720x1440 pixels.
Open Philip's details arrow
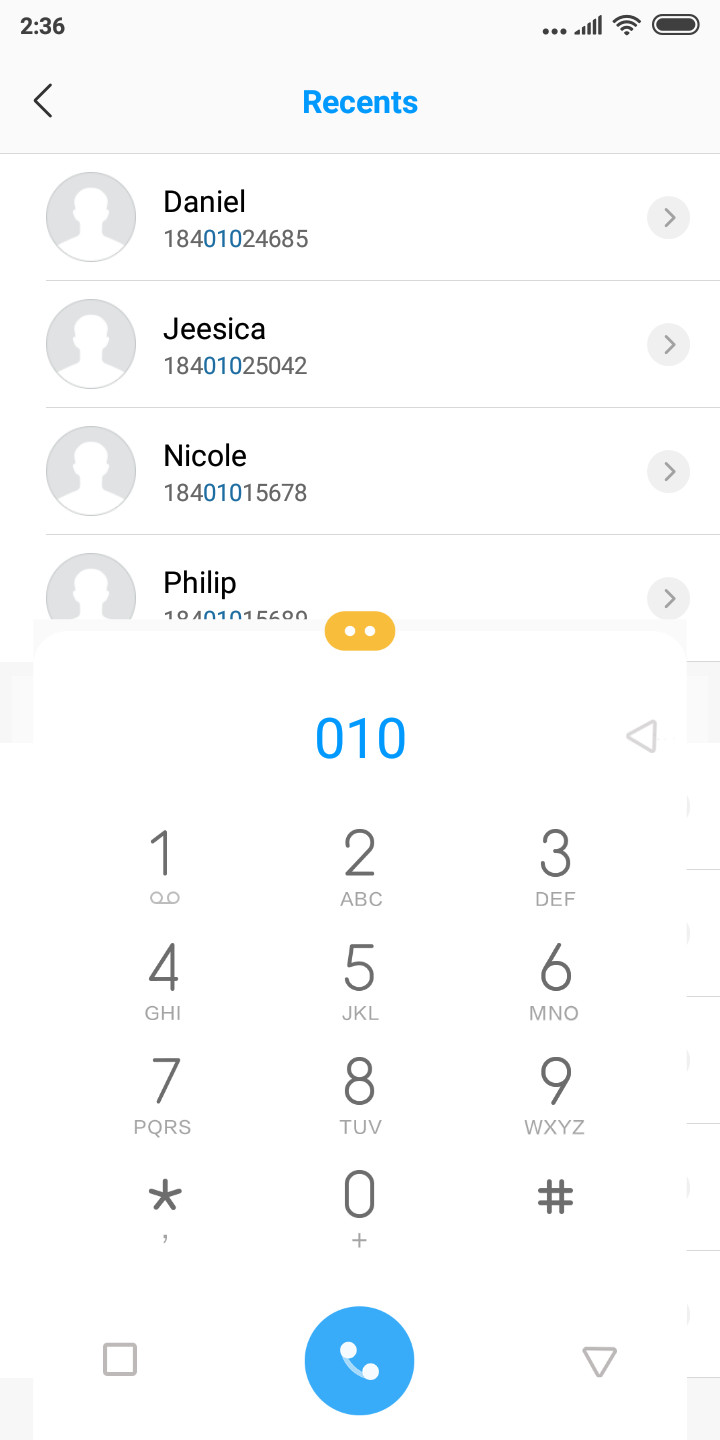[x=669, y=598]
